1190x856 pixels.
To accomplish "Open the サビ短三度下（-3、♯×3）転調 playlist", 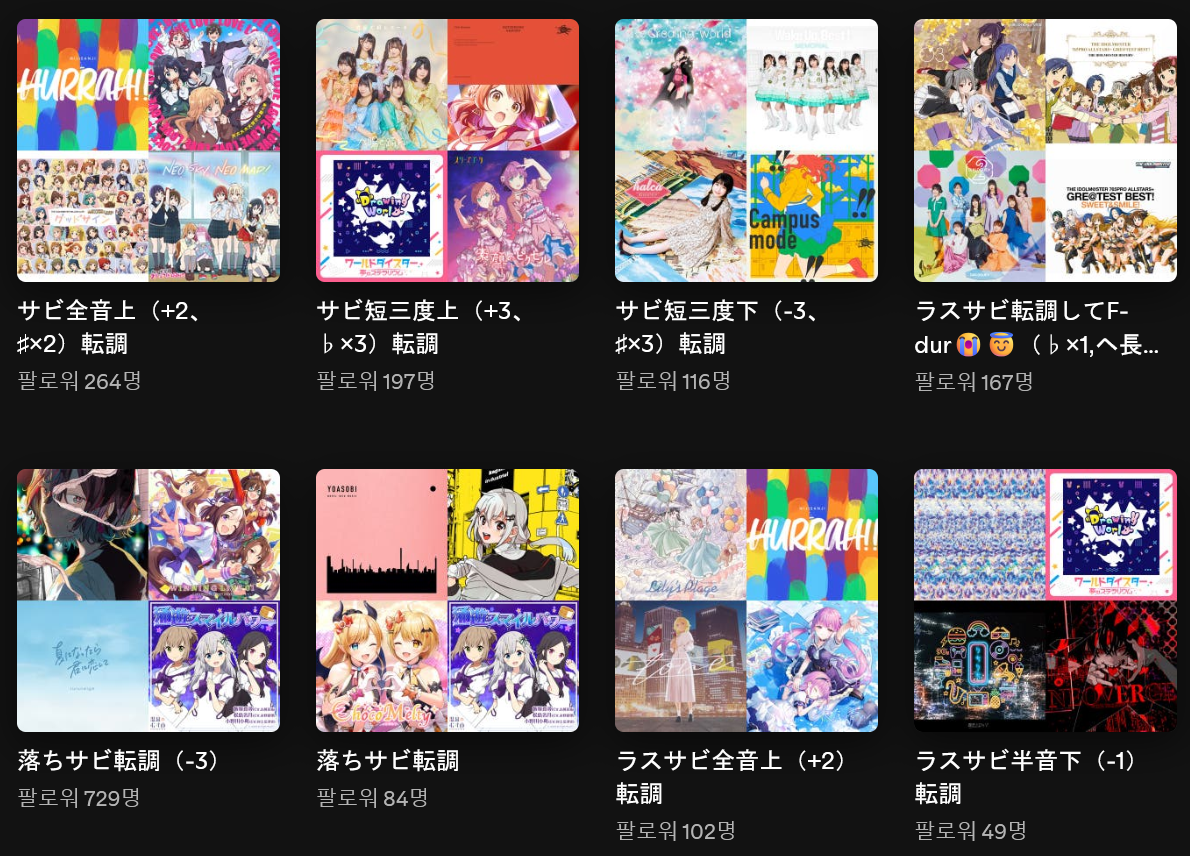I will [746, 150].
